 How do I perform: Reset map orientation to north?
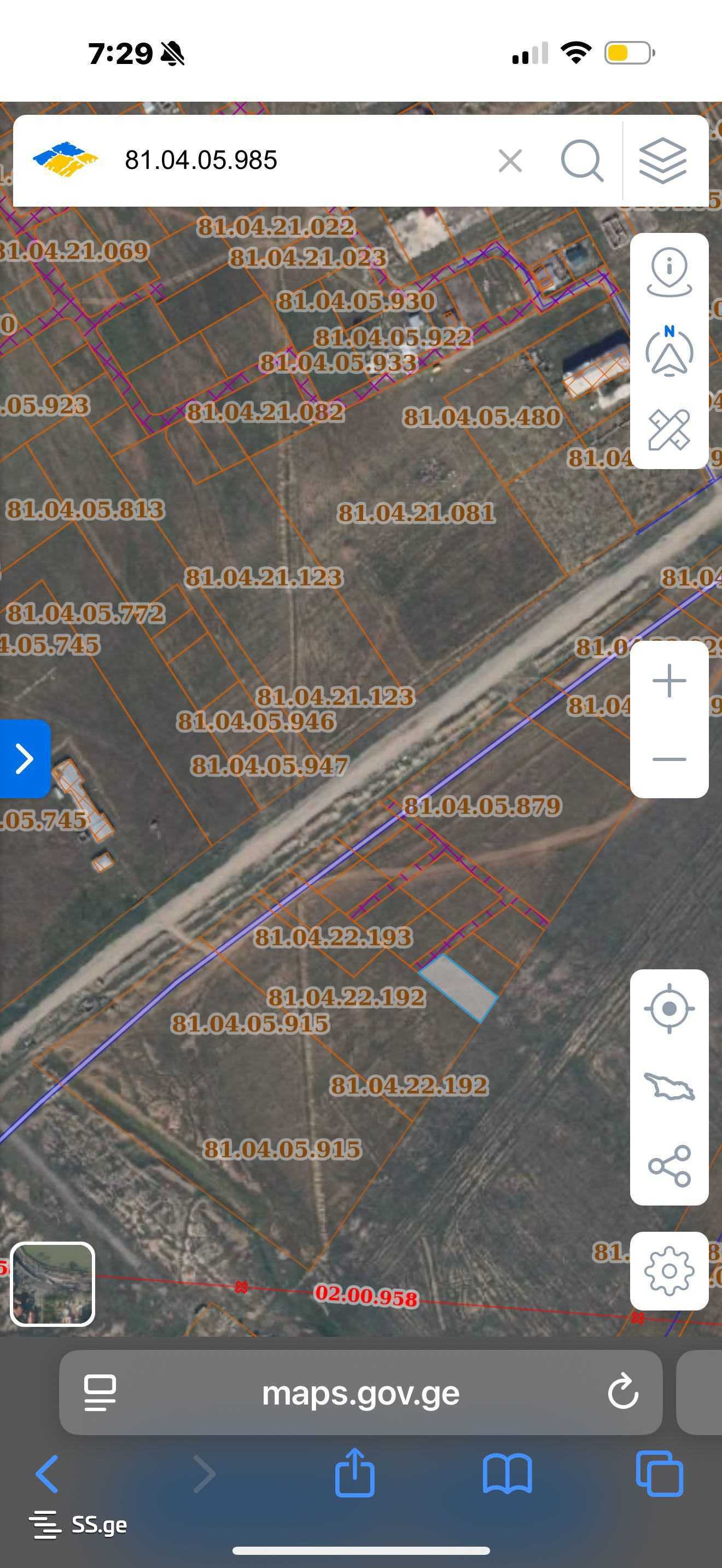tap(669, 351)
